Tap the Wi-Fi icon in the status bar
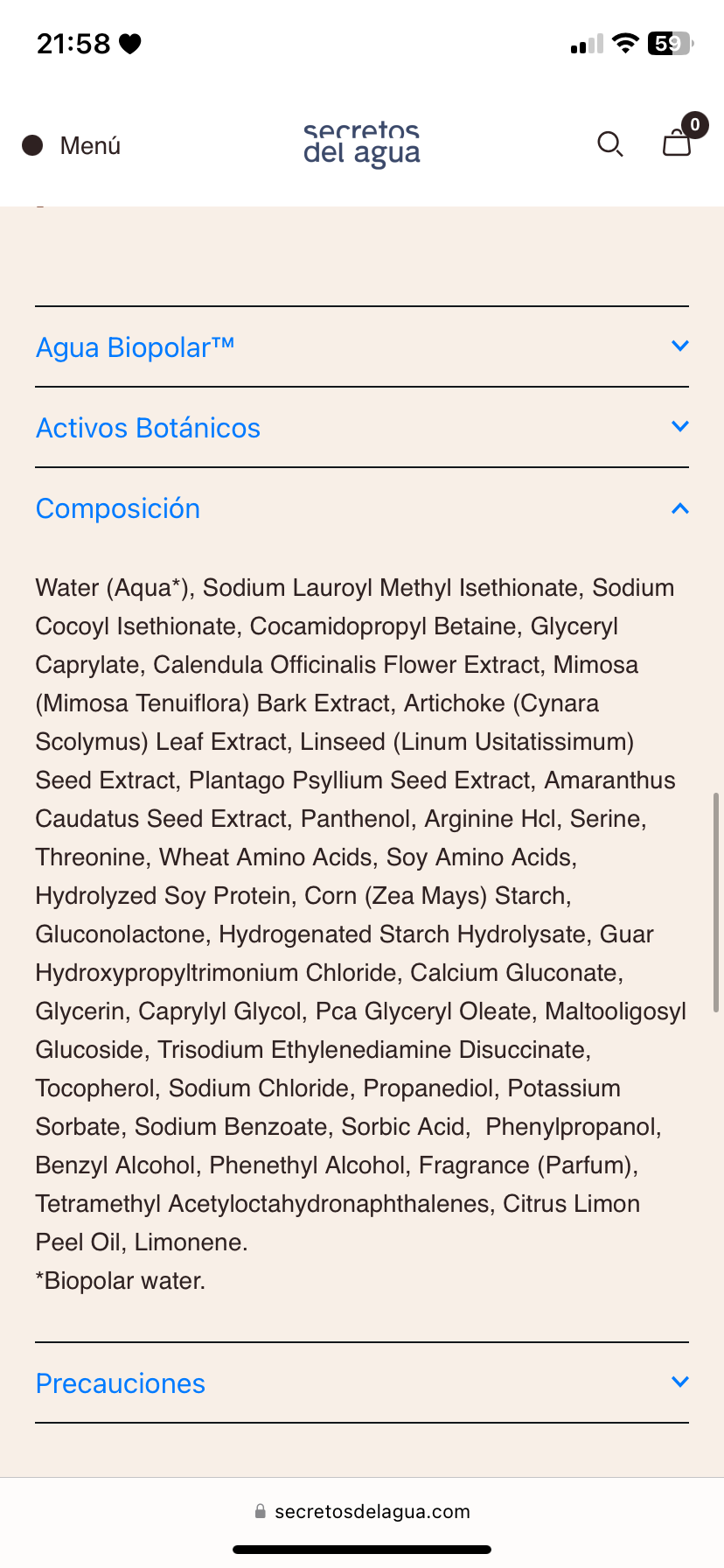This screenshot has height=1568, width=724. tap(625, 43)
